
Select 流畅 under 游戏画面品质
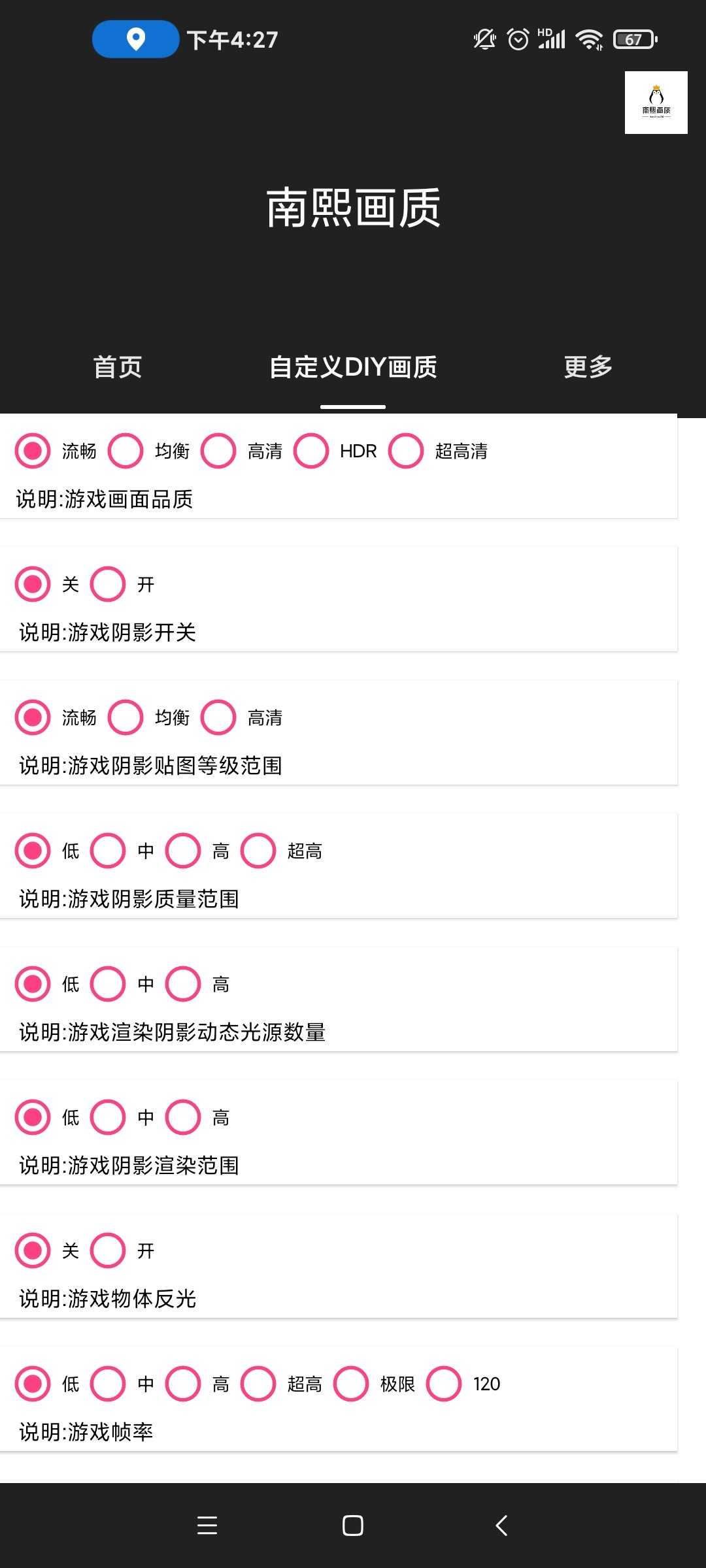point(31,449)
